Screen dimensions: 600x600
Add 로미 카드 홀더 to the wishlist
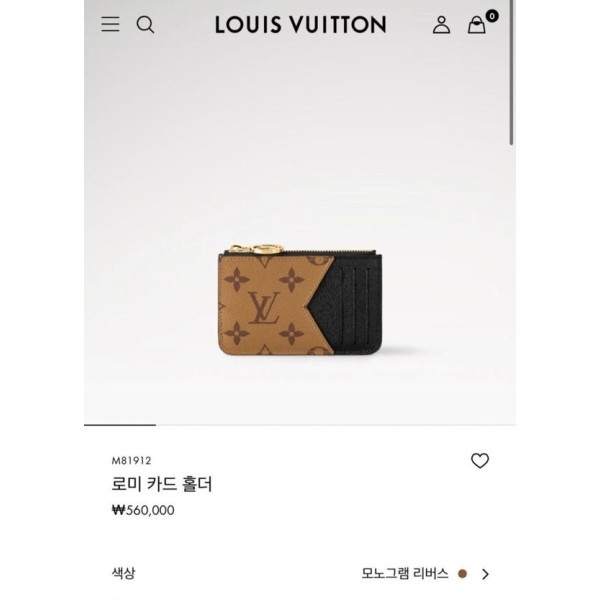click(x=480, y=461)
